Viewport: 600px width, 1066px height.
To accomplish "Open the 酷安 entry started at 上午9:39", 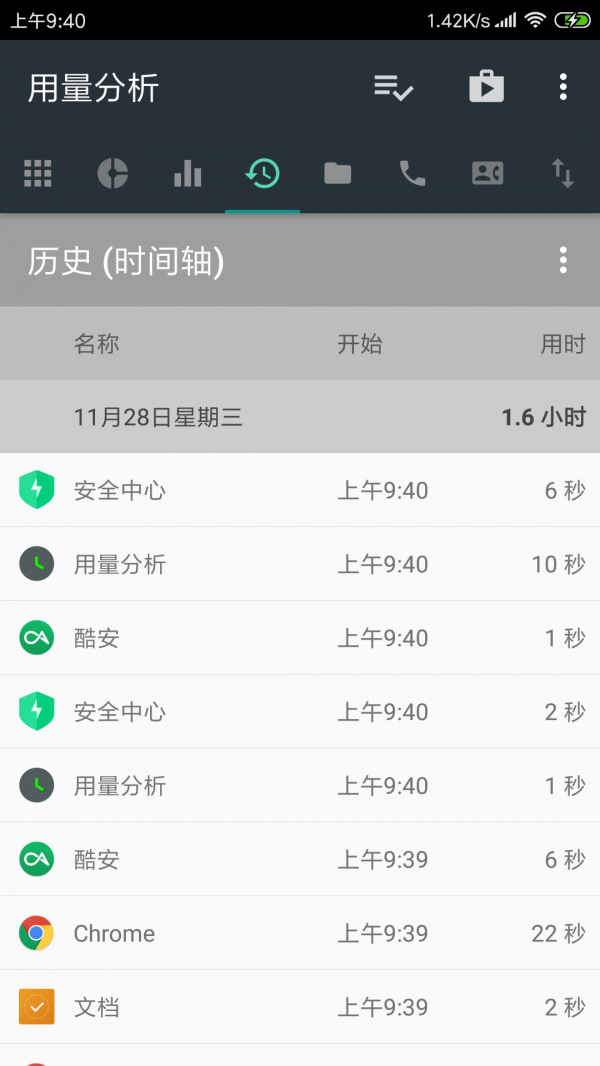I will [x=300, y=859].
